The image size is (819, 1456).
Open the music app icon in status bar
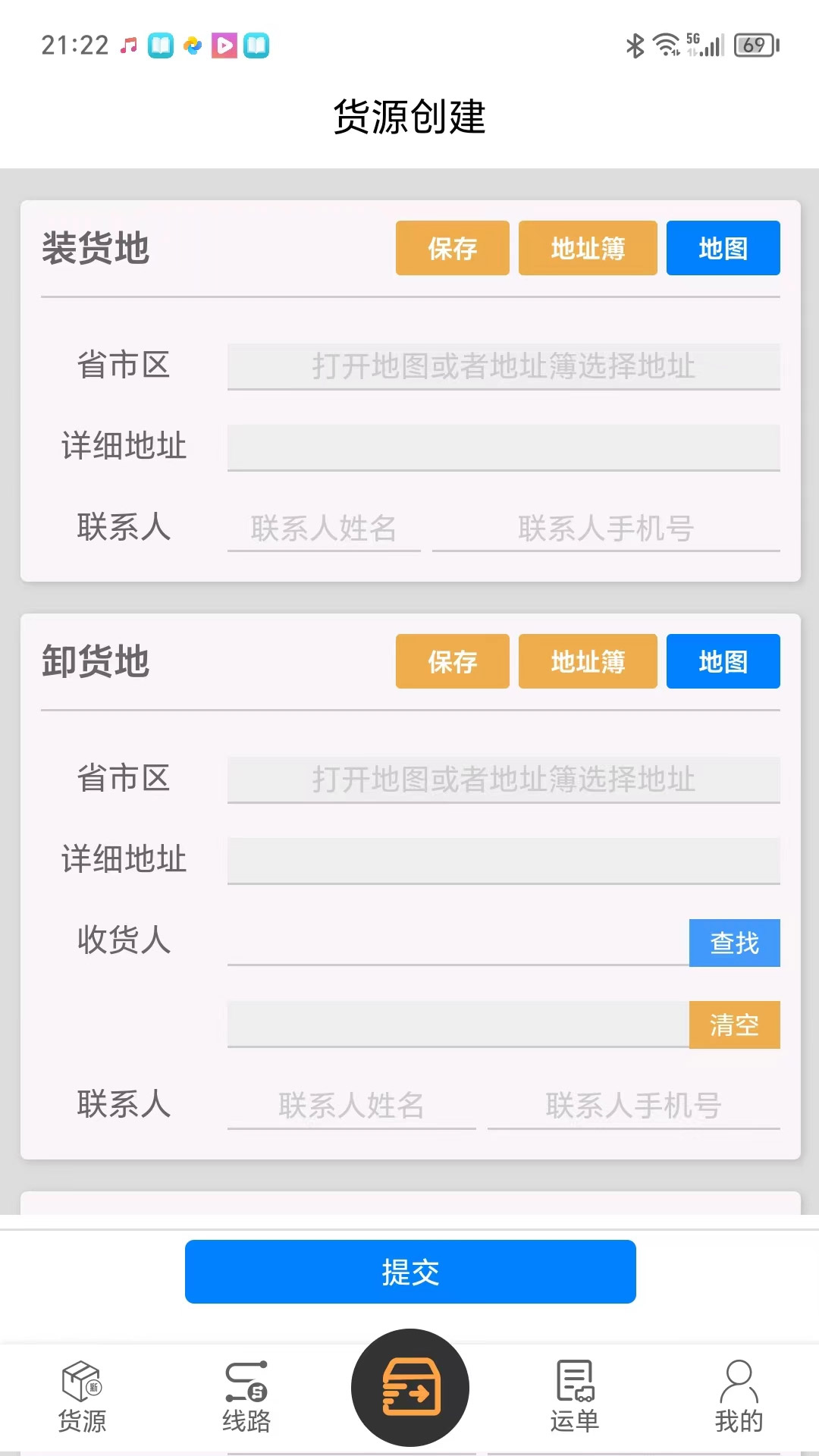[127, 45]
